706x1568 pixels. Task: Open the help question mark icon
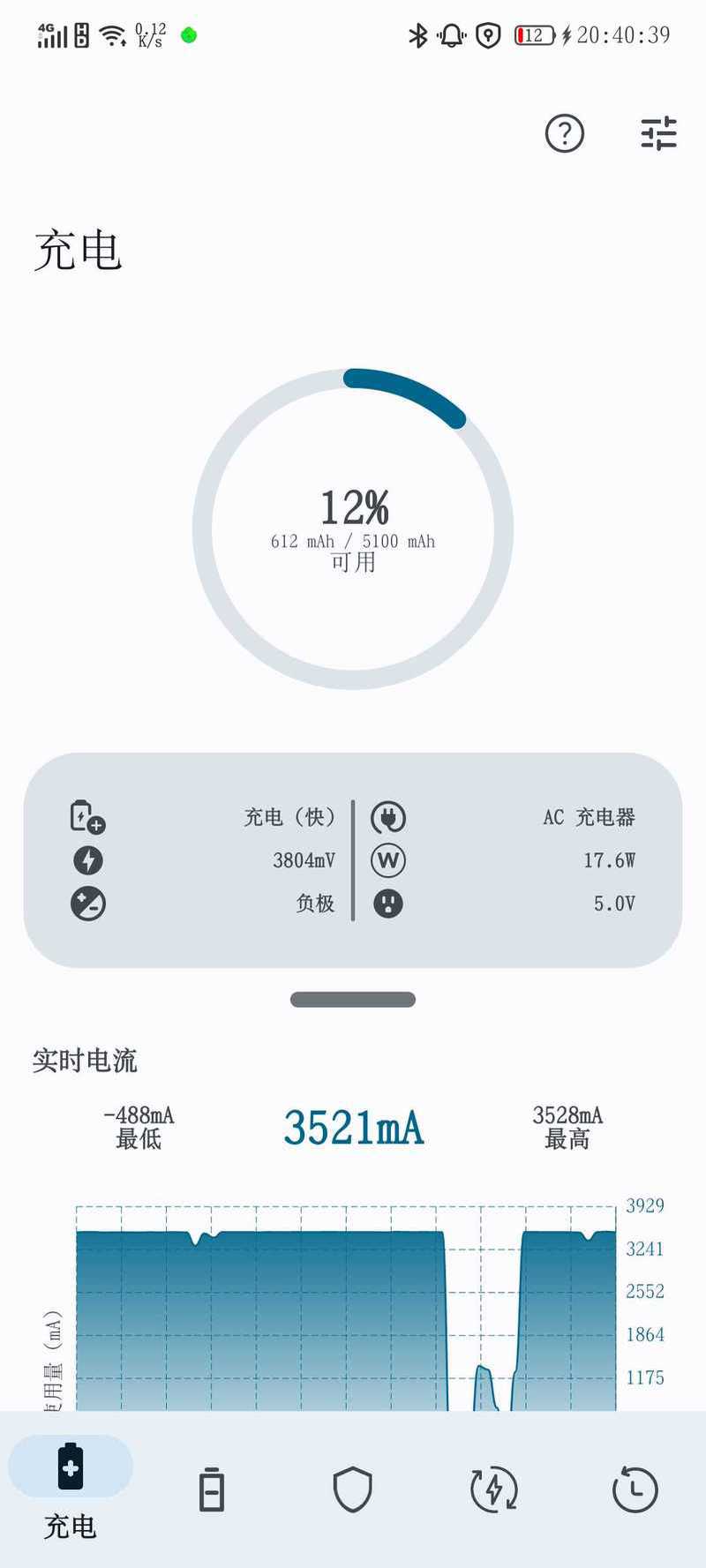point(565,134)
